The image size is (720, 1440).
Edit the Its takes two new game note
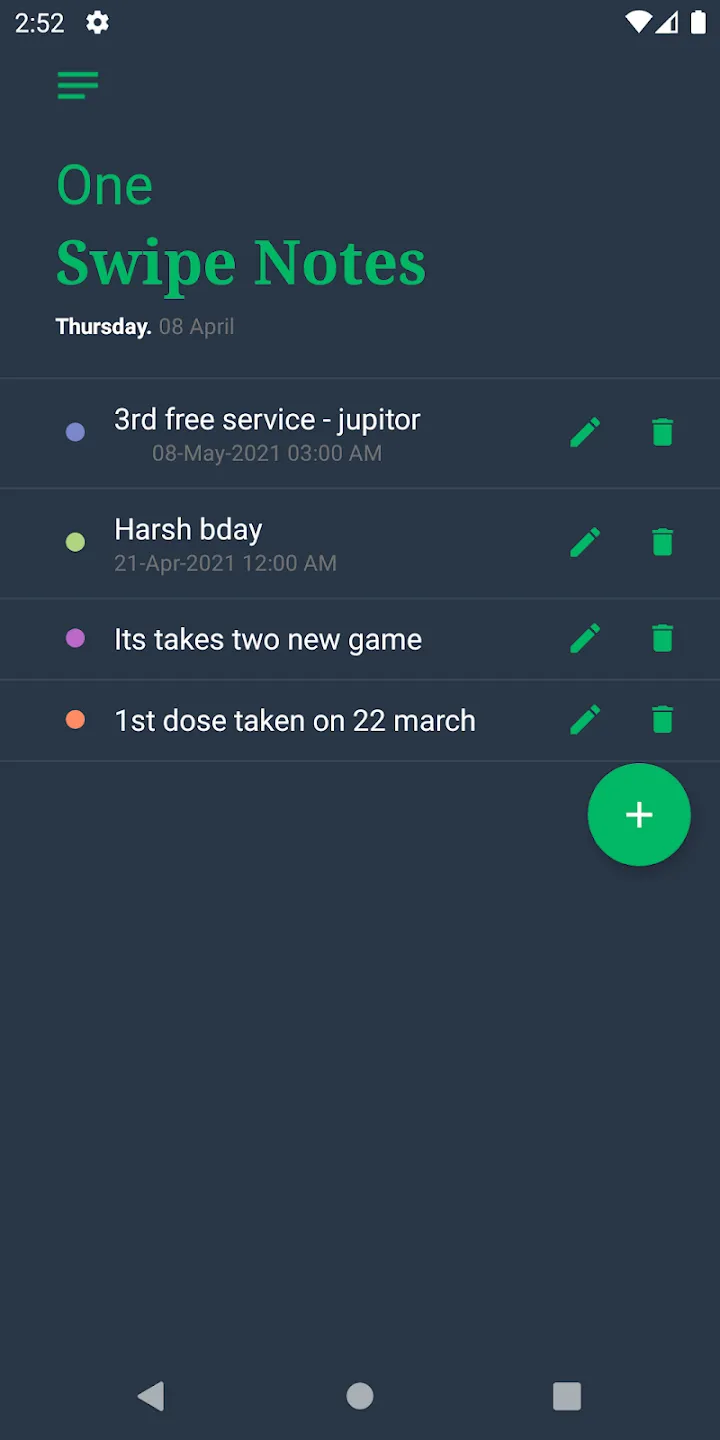(x=586, y=638)
